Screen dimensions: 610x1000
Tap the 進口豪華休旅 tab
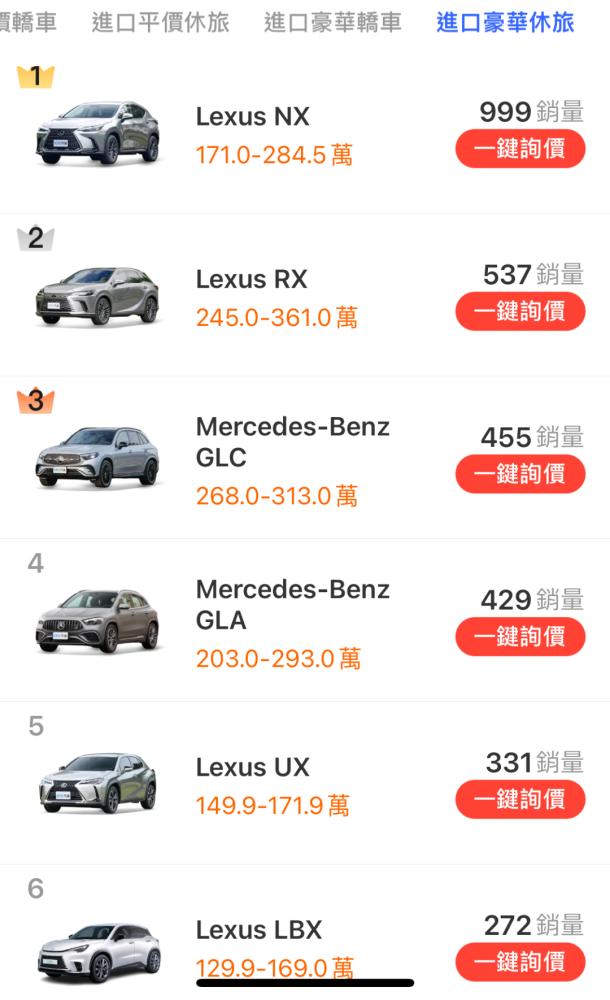click(505, 23)
